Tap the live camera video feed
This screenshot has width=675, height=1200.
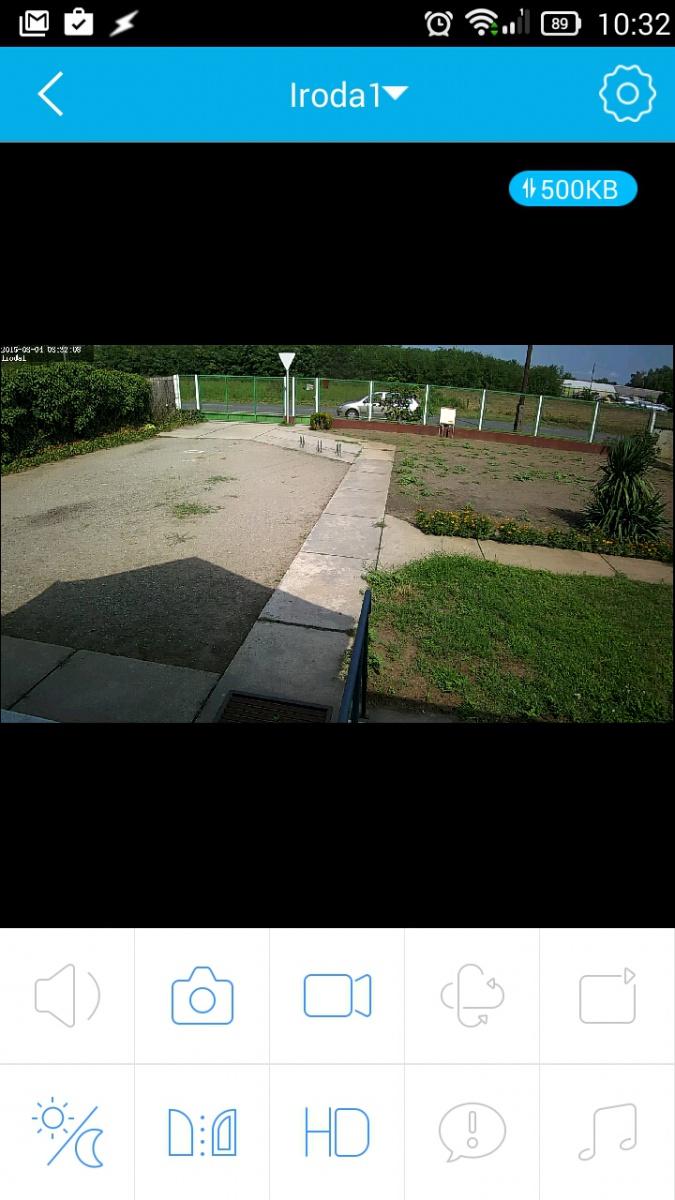pyautogui.click(x=337, y=534)
